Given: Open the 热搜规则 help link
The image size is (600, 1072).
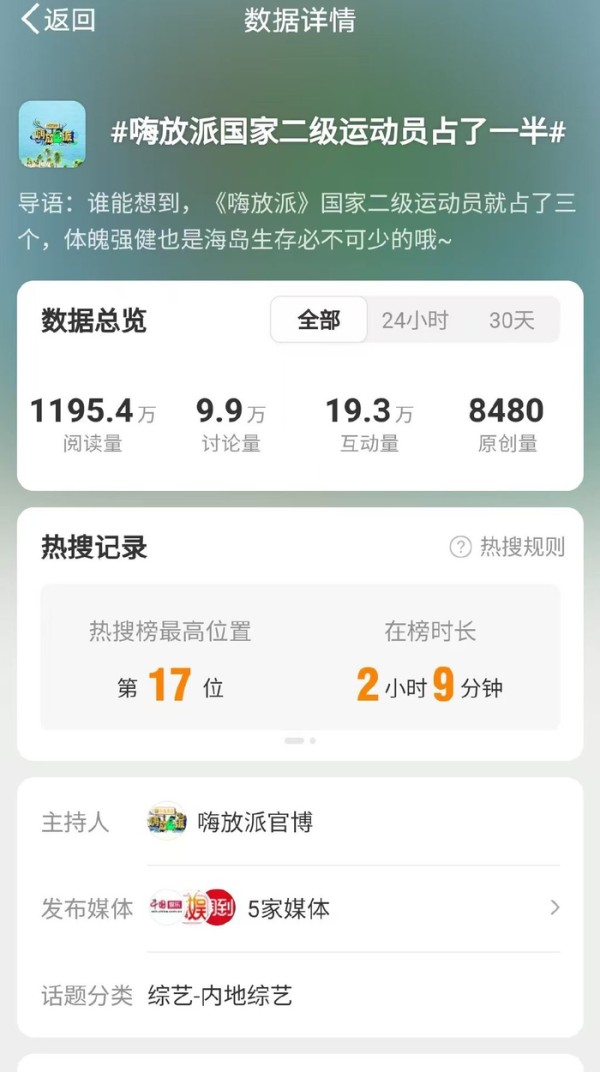Looking at the screenshot, I should [x=508, y=547].
